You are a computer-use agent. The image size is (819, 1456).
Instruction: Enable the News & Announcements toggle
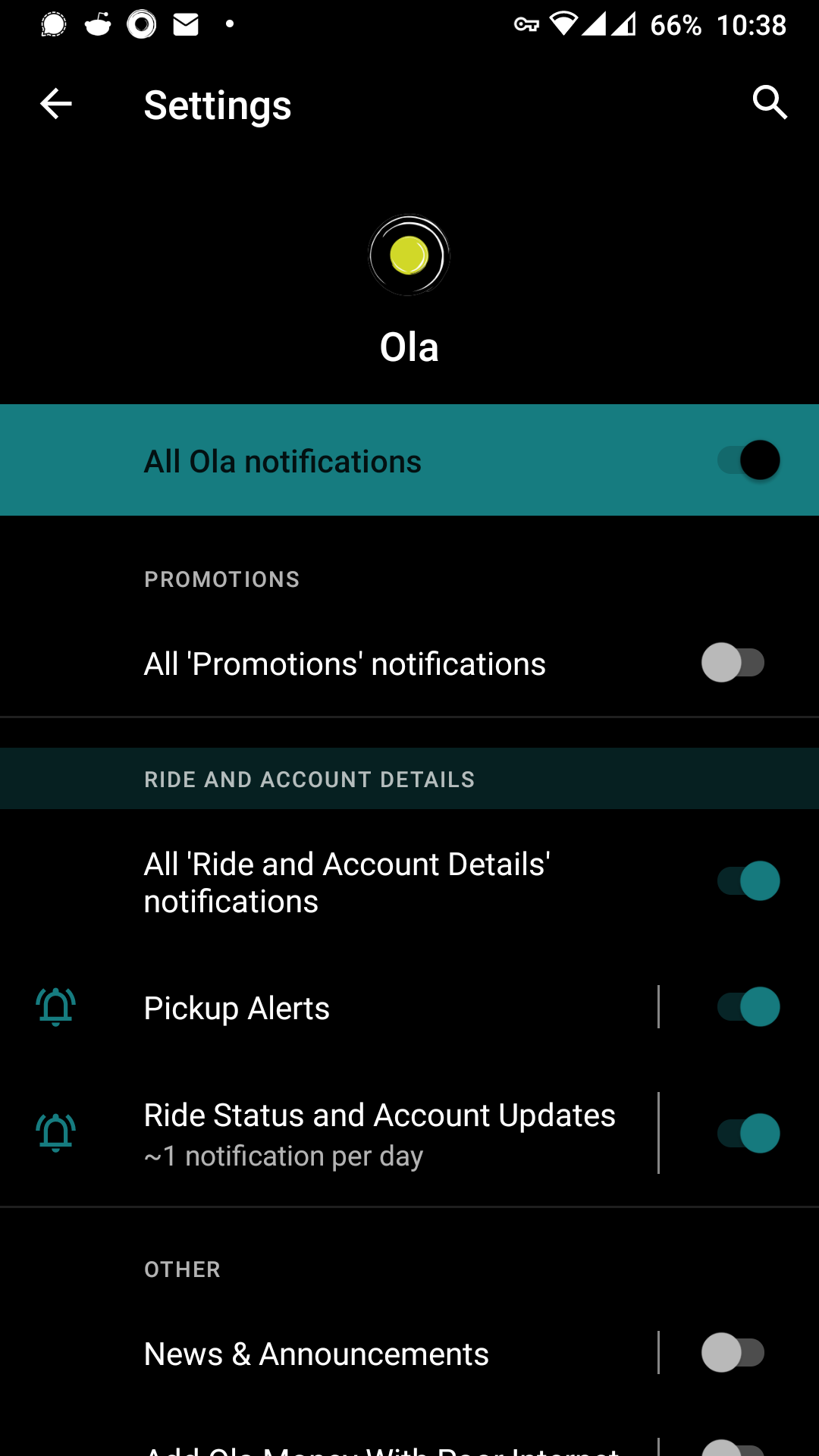tap(733, 1353)
